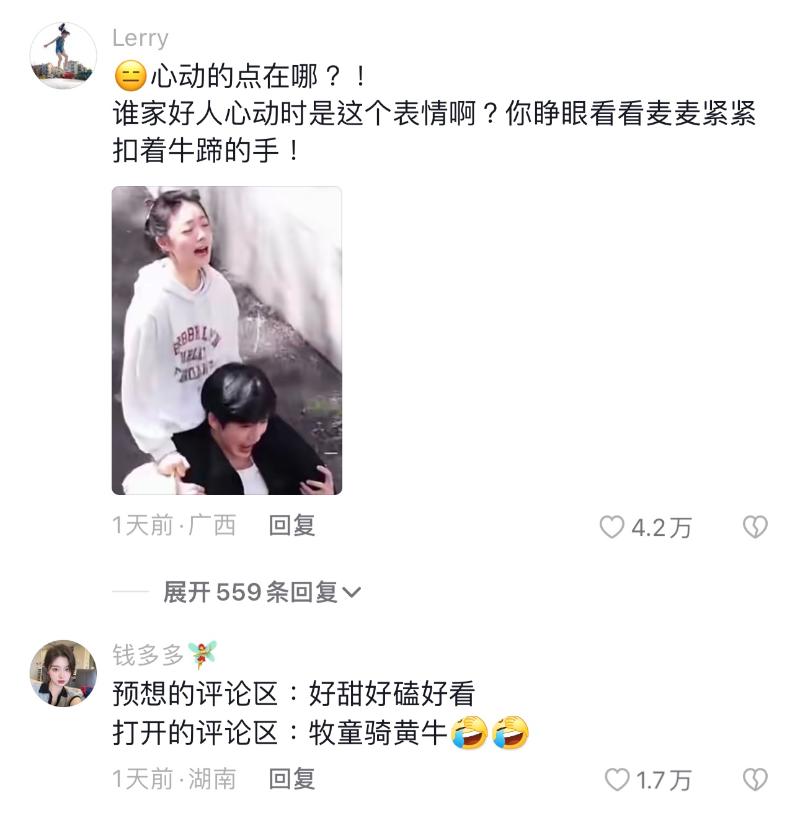
Task: Expand the 559 replies
Action: click(x=262, y=592)
